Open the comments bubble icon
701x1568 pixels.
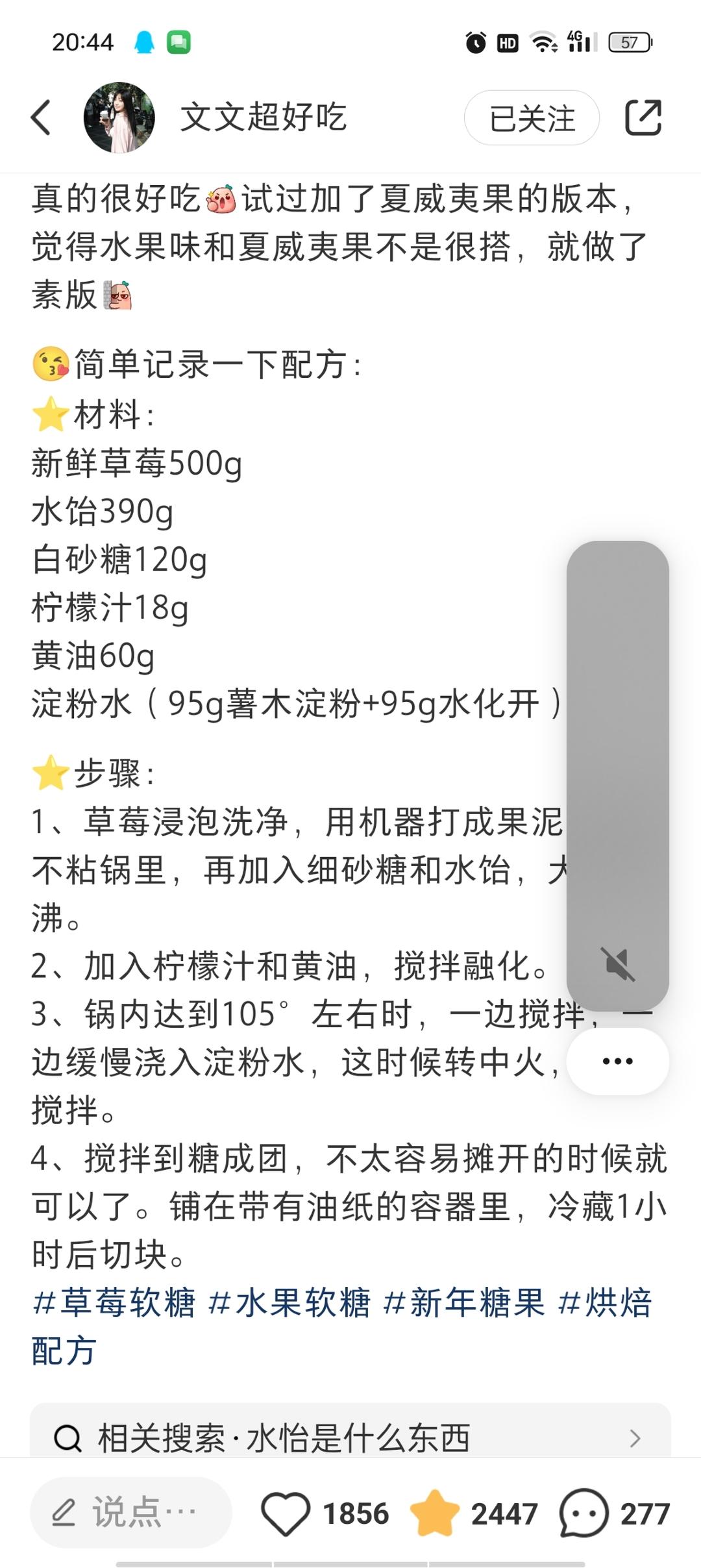click(584, 1513)
